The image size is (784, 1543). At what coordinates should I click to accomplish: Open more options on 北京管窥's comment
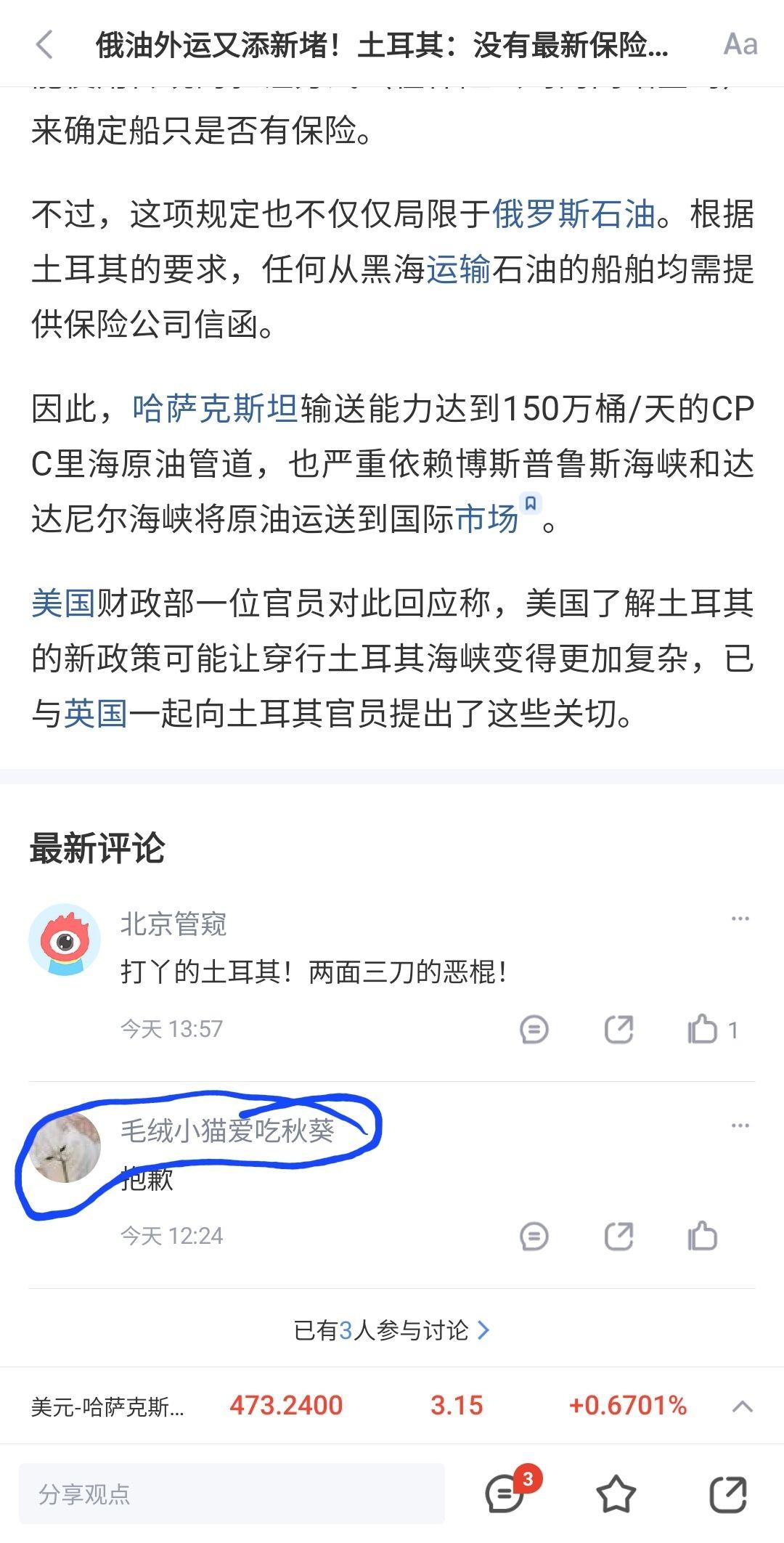(740, 919)
